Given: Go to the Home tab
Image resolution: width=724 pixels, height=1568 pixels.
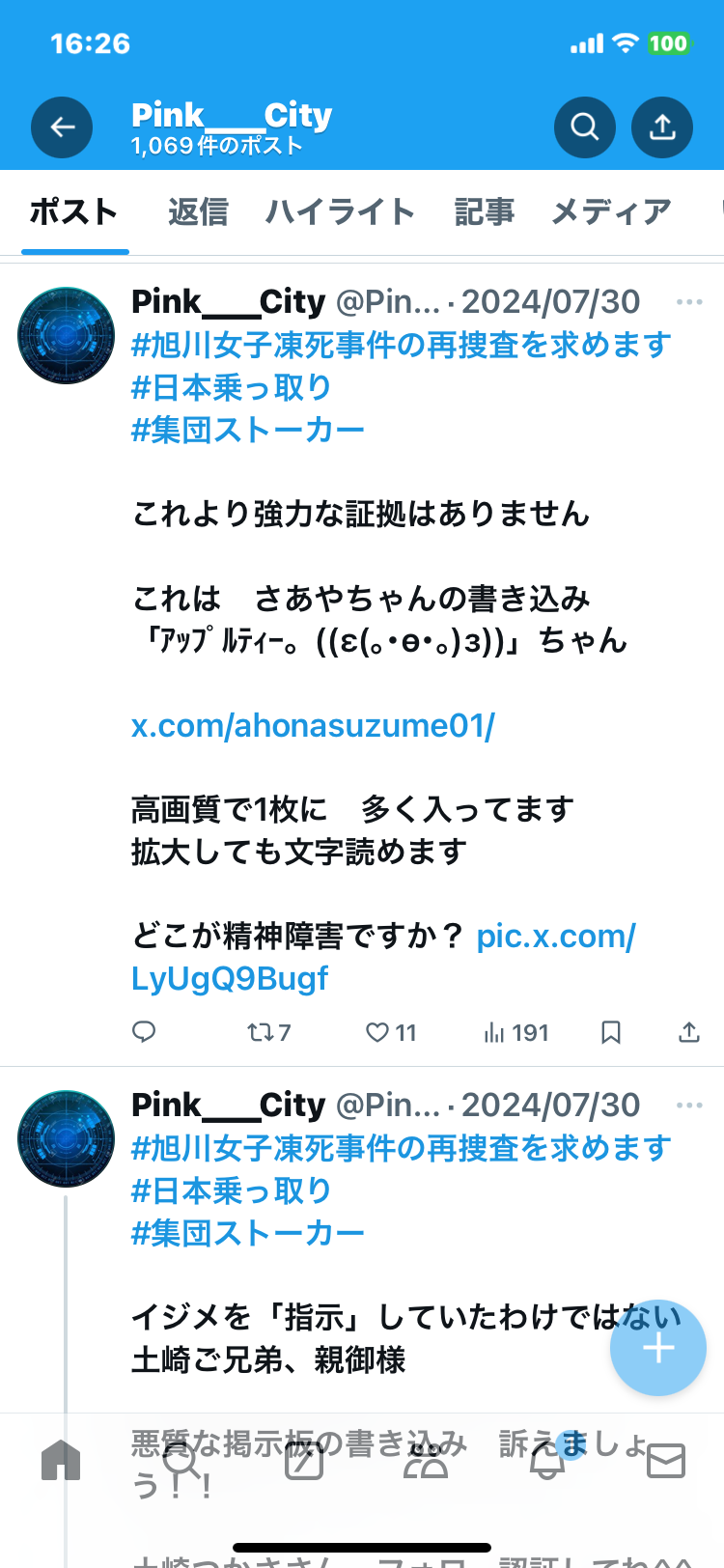Looking at the screenshot, I should click(x=61, y=1461).
